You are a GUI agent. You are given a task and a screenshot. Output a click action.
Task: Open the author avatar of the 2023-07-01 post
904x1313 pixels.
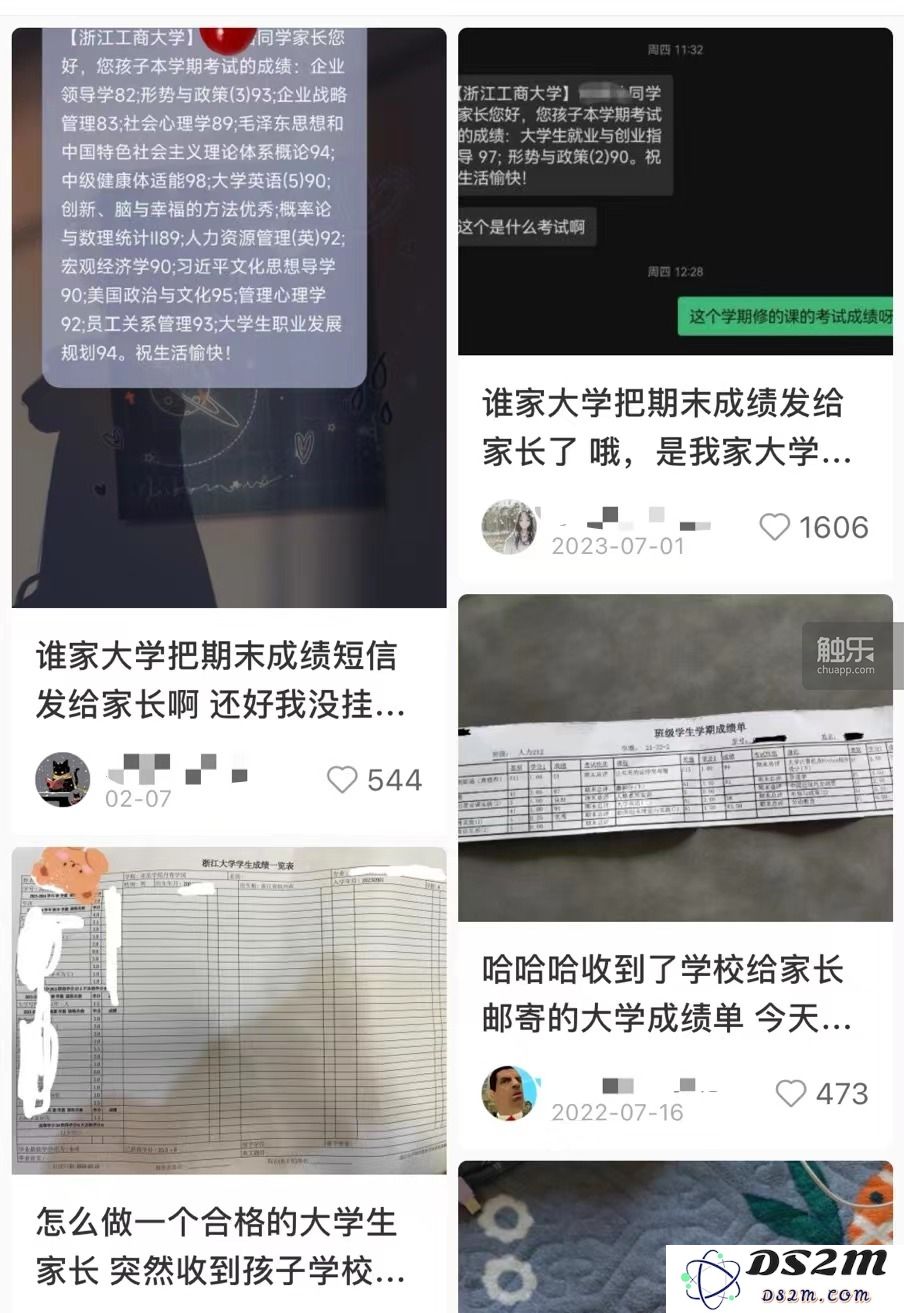[x=509, y=527]
